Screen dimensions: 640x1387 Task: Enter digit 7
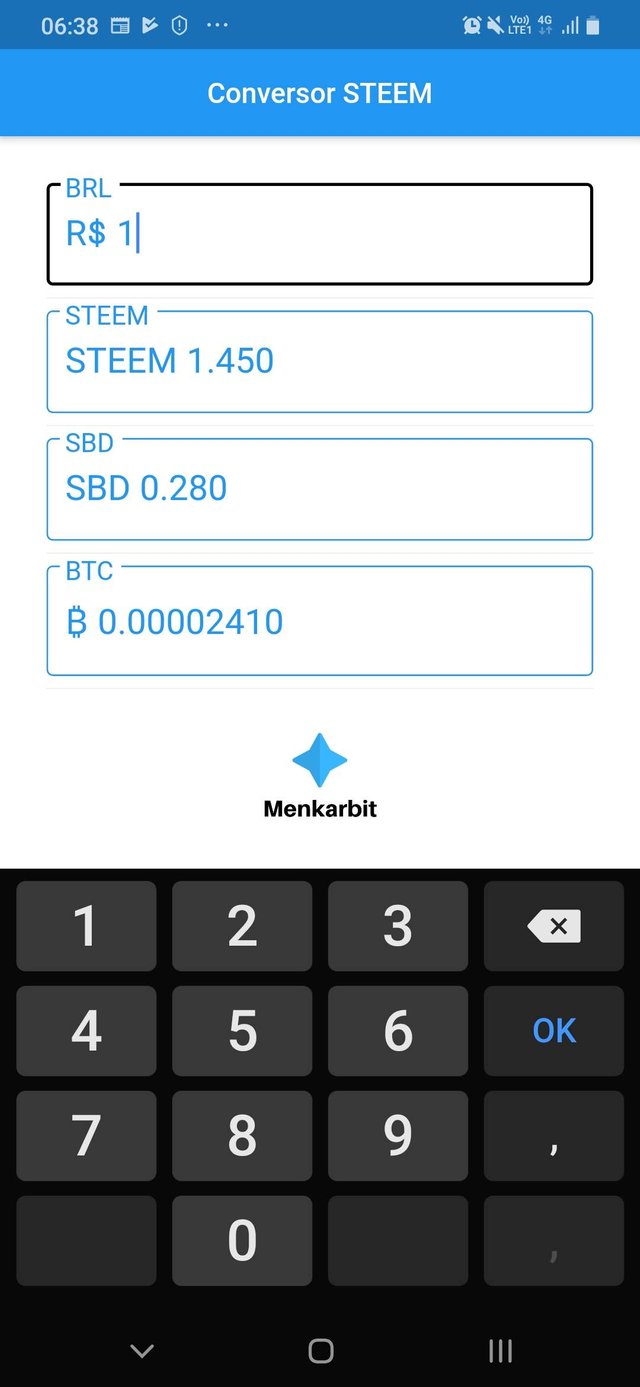tap(86, 1136)
